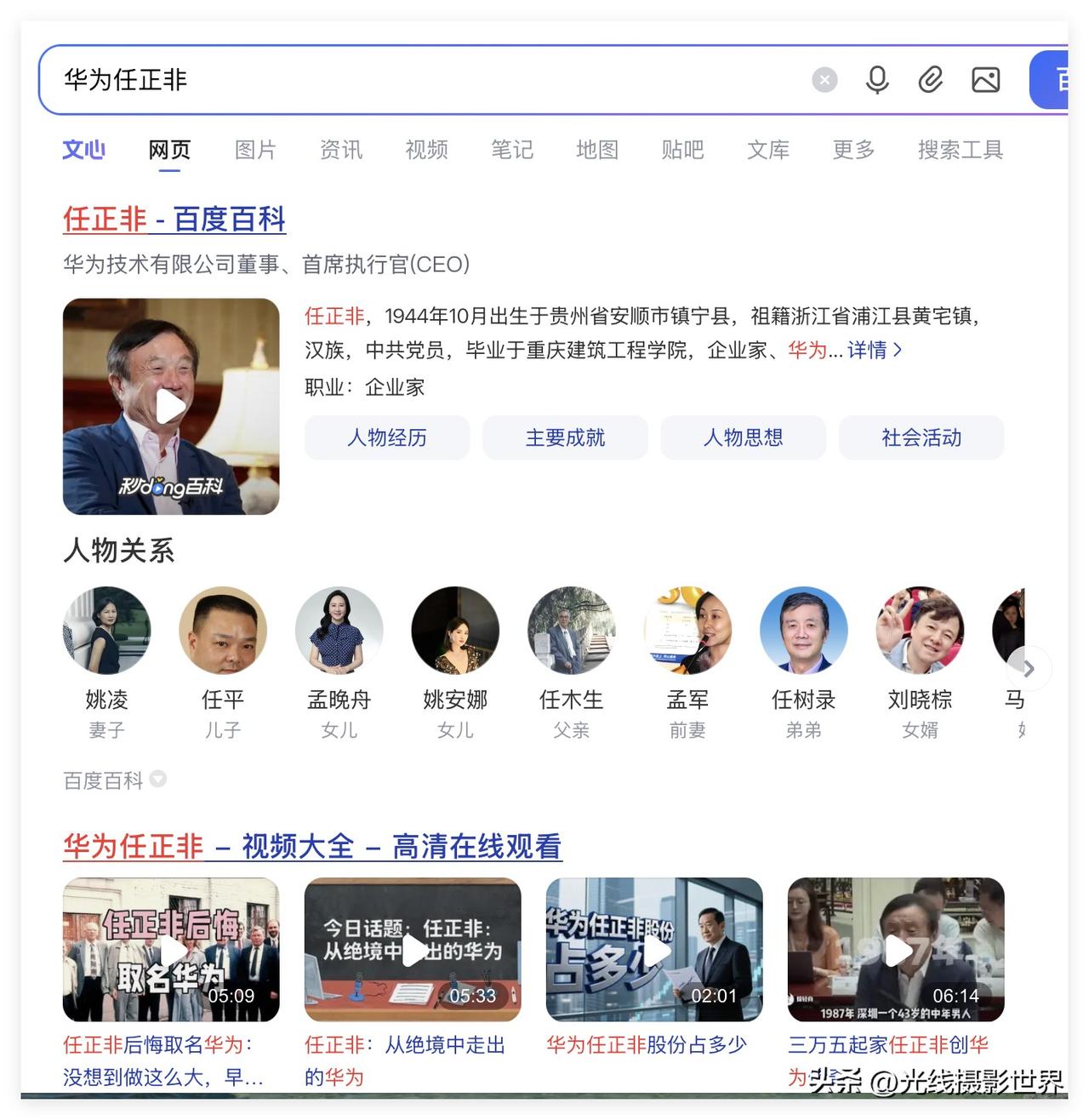
Task: Open 孟晚舟's profile thumbnail
Action: (x=339, y=630)
